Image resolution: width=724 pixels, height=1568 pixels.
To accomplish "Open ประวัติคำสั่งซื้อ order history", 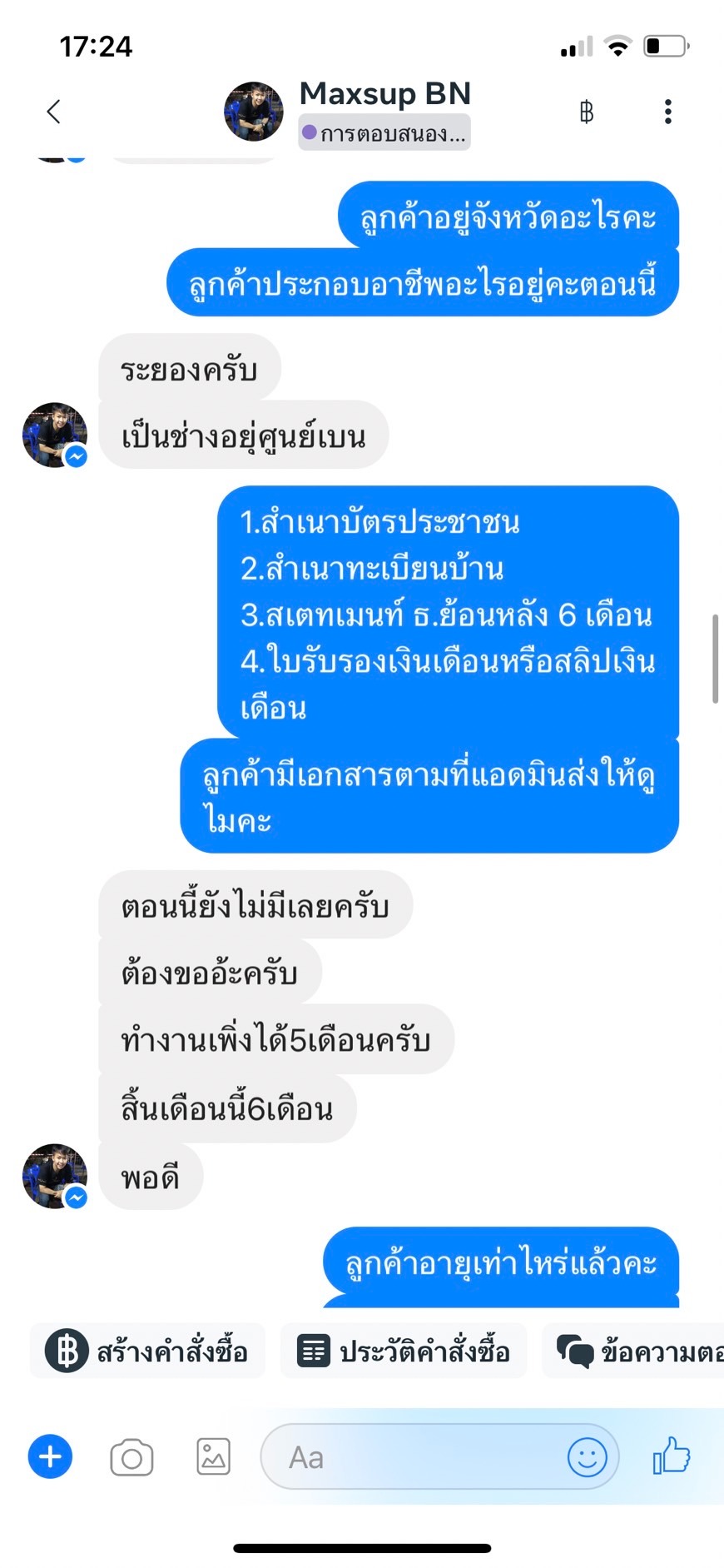I will click(x=404, y=1351).
